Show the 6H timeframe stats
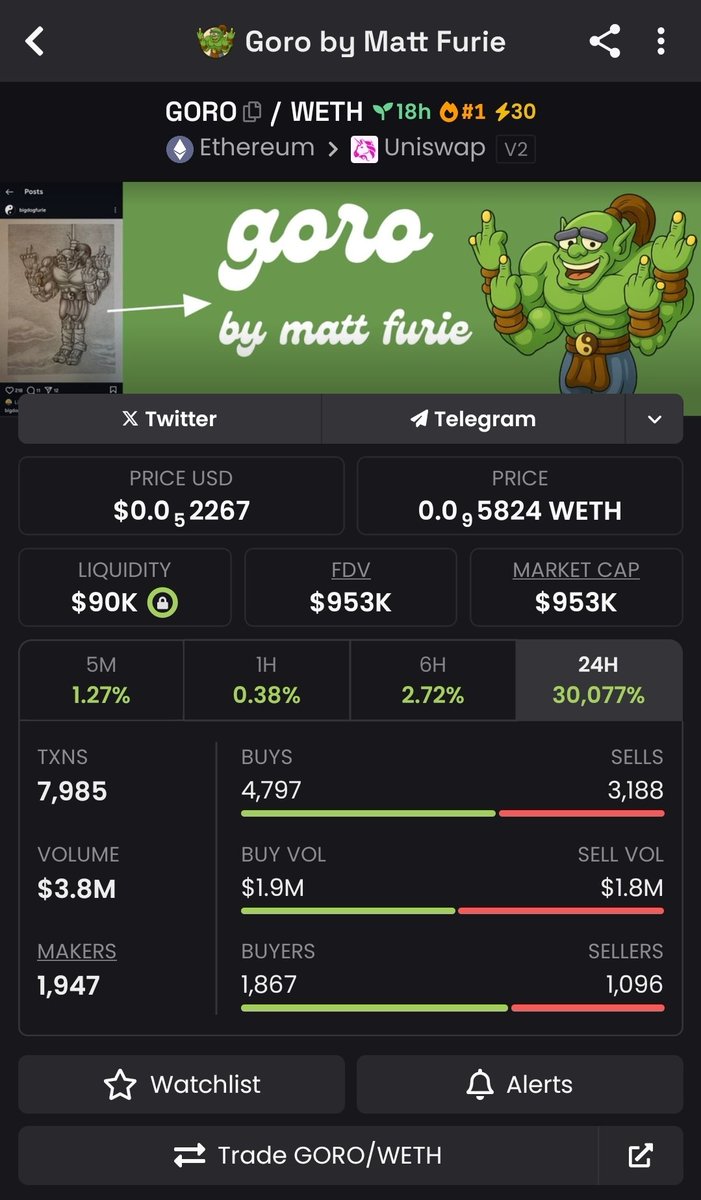This screenshot has height=1200, width=701. click(x=433, y=680)
